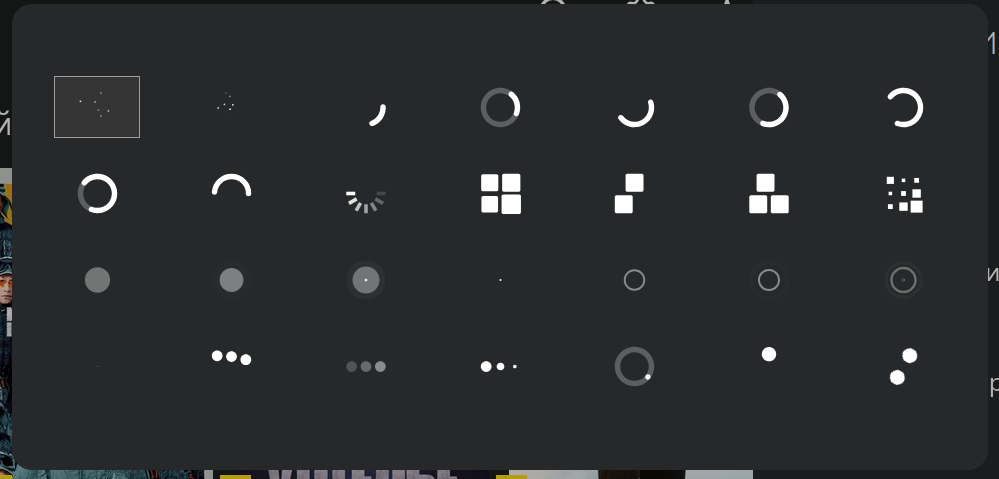
Task: Pick the gray circle with white center dot
Action: point(366,280)
